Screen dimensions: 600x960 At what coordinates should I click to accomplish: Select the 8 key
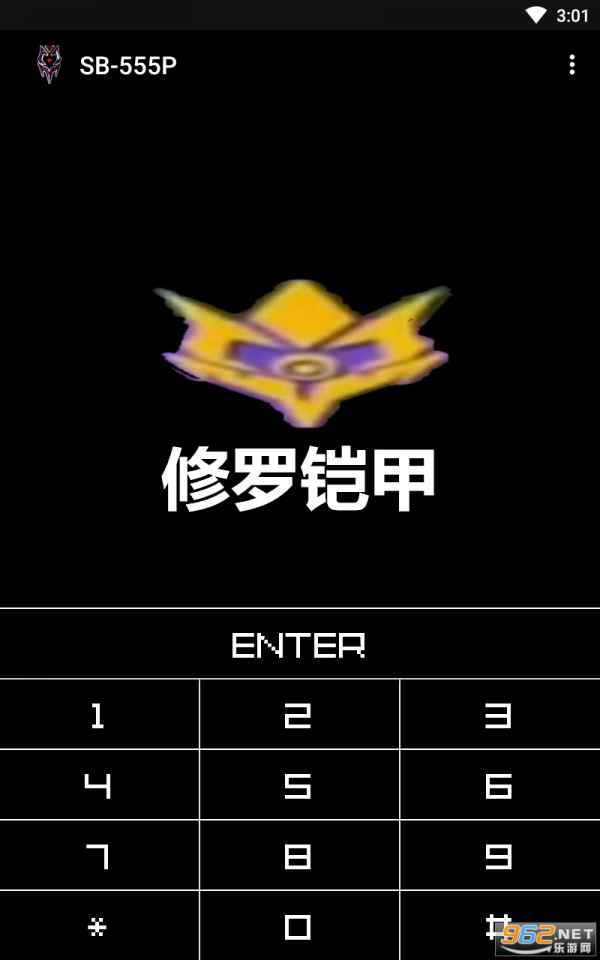click(x=299, y=855)
